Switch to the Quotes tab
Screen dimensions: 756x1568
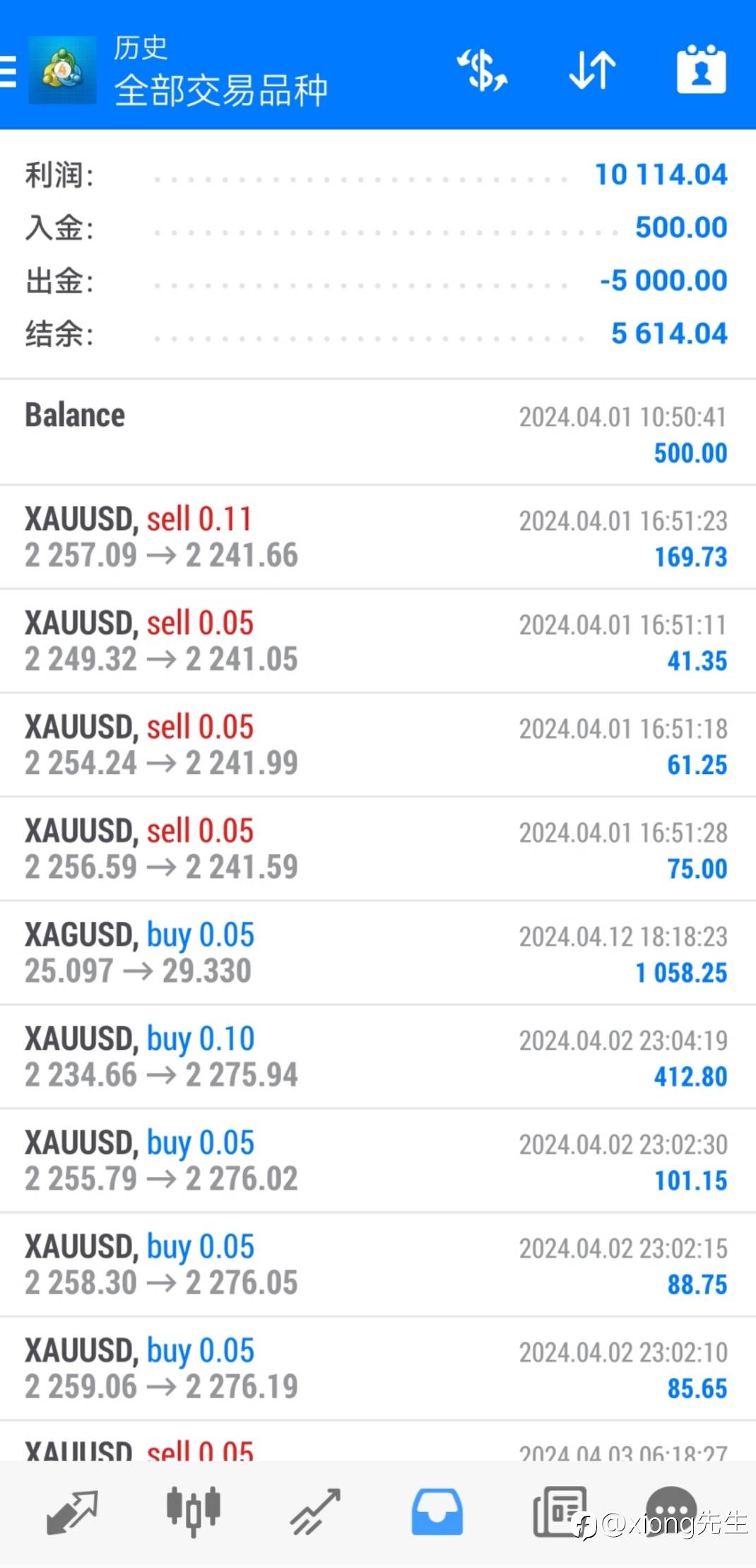pyautogui.click(x=71, y=1511)
